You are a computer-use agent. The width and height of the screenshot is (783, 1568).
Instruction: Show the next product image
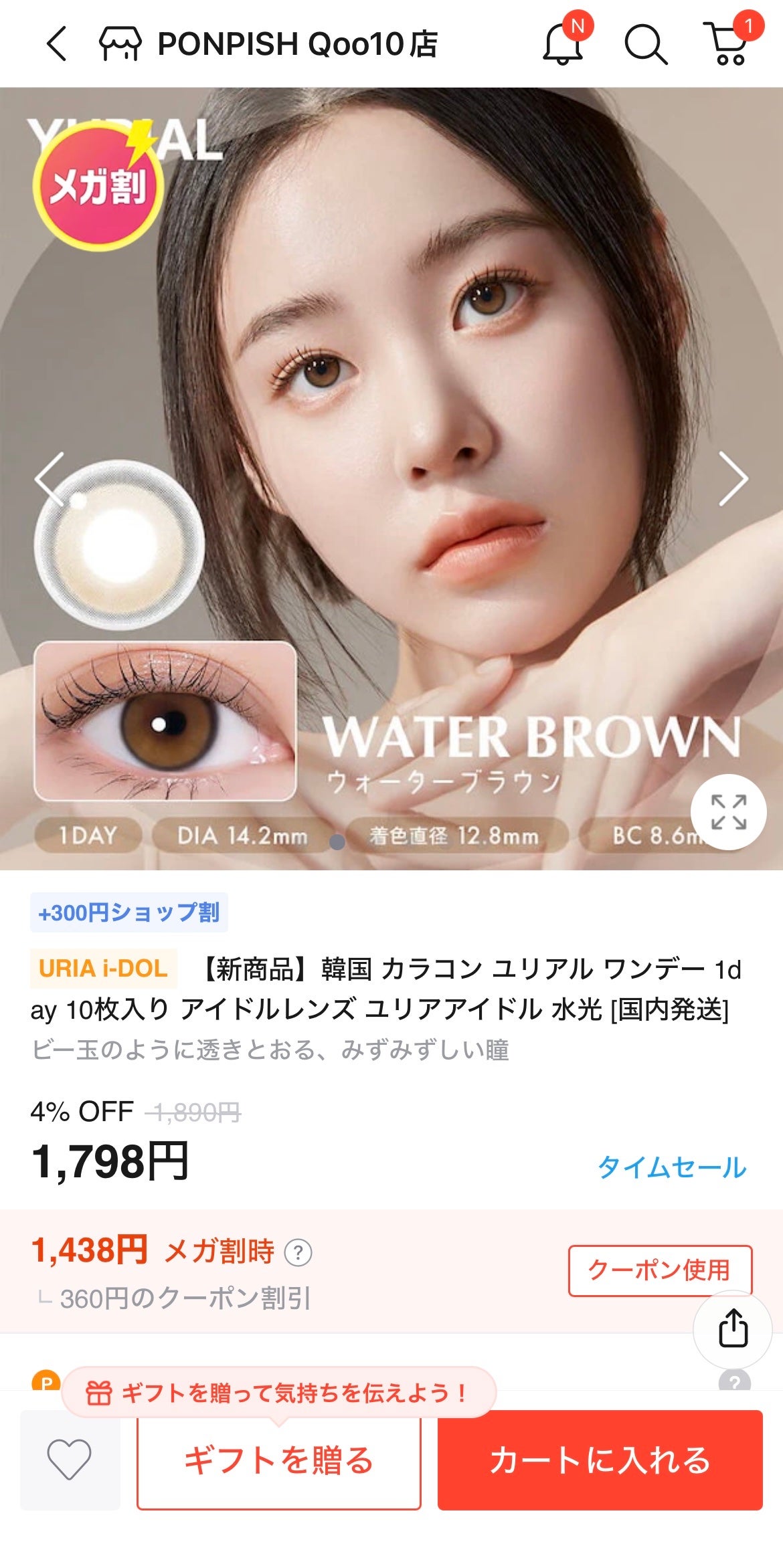coord(733,478)
